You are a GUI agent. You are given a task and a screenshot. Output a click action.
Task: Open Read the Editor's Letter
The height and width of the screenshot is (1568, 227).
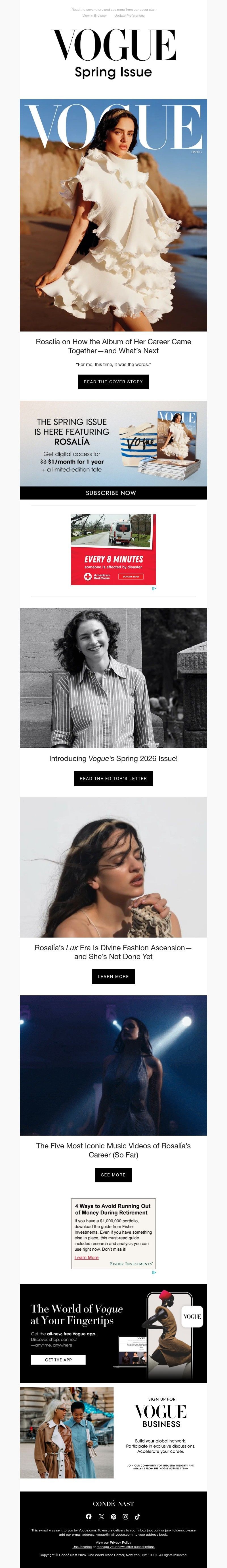(113, 779)
